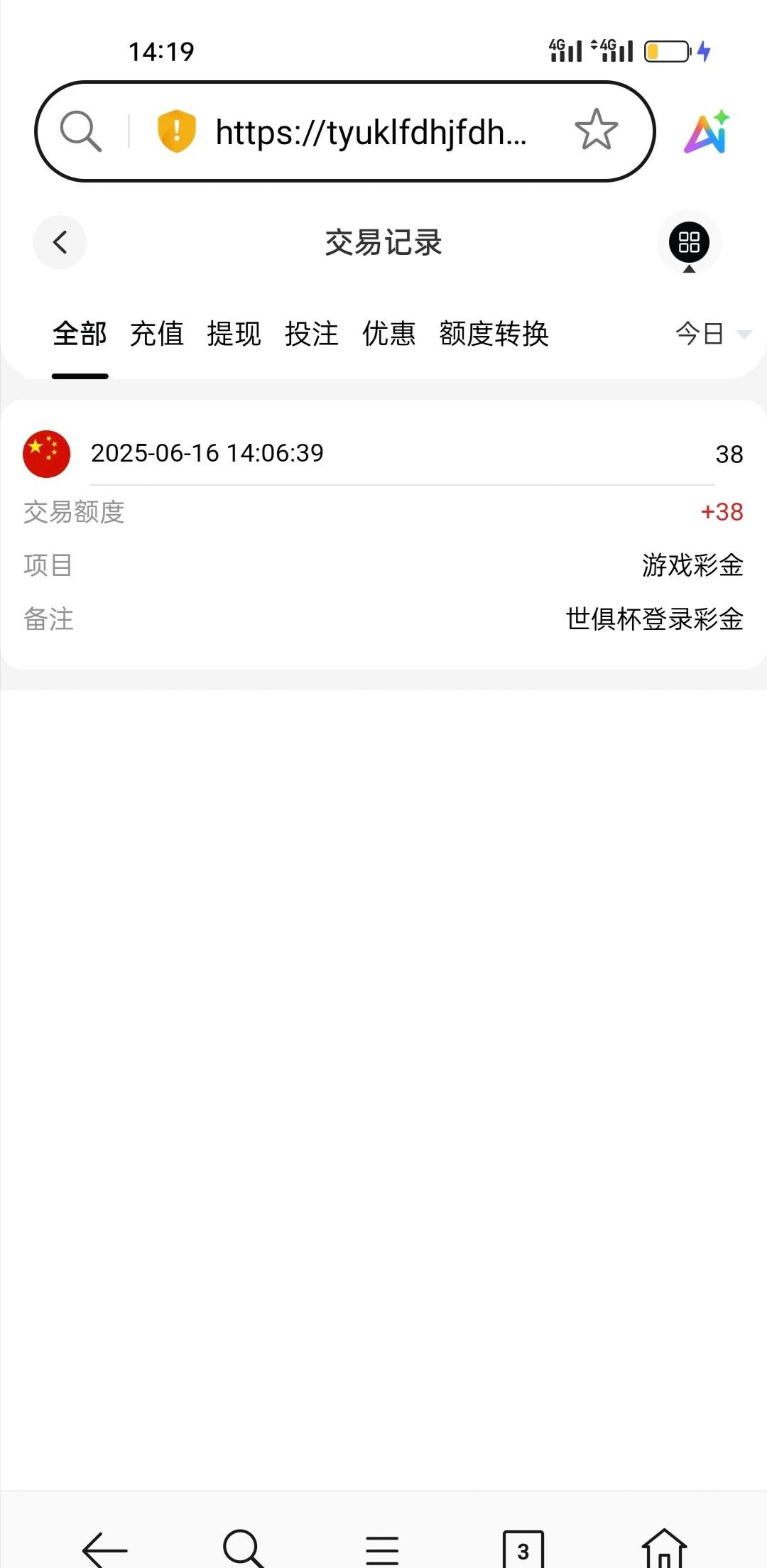Open the browser tabs switcher showing 3
Screen dimensions: 767x1568
coord(523,1550)
